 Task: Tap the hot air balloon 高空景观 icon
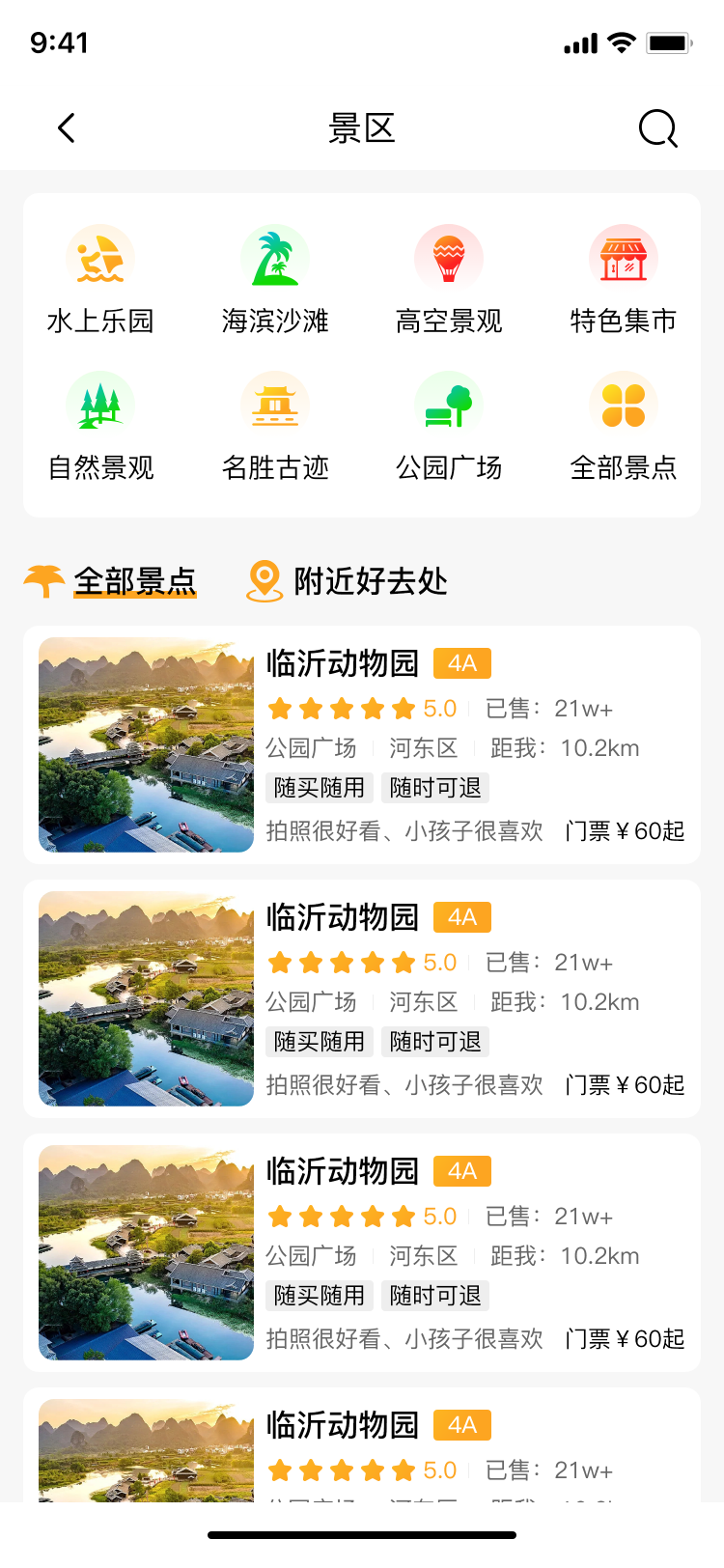pos(448,257)
